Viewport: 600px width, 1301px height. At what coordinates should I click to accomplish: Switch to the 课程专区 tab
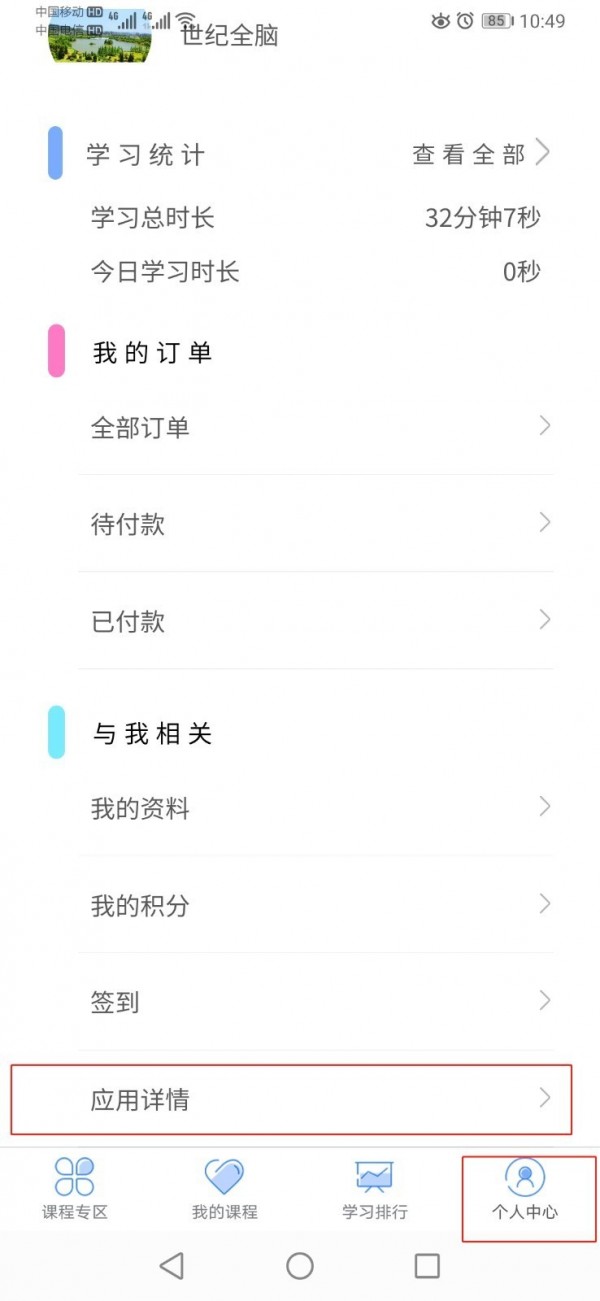(x=75, y=1189)
